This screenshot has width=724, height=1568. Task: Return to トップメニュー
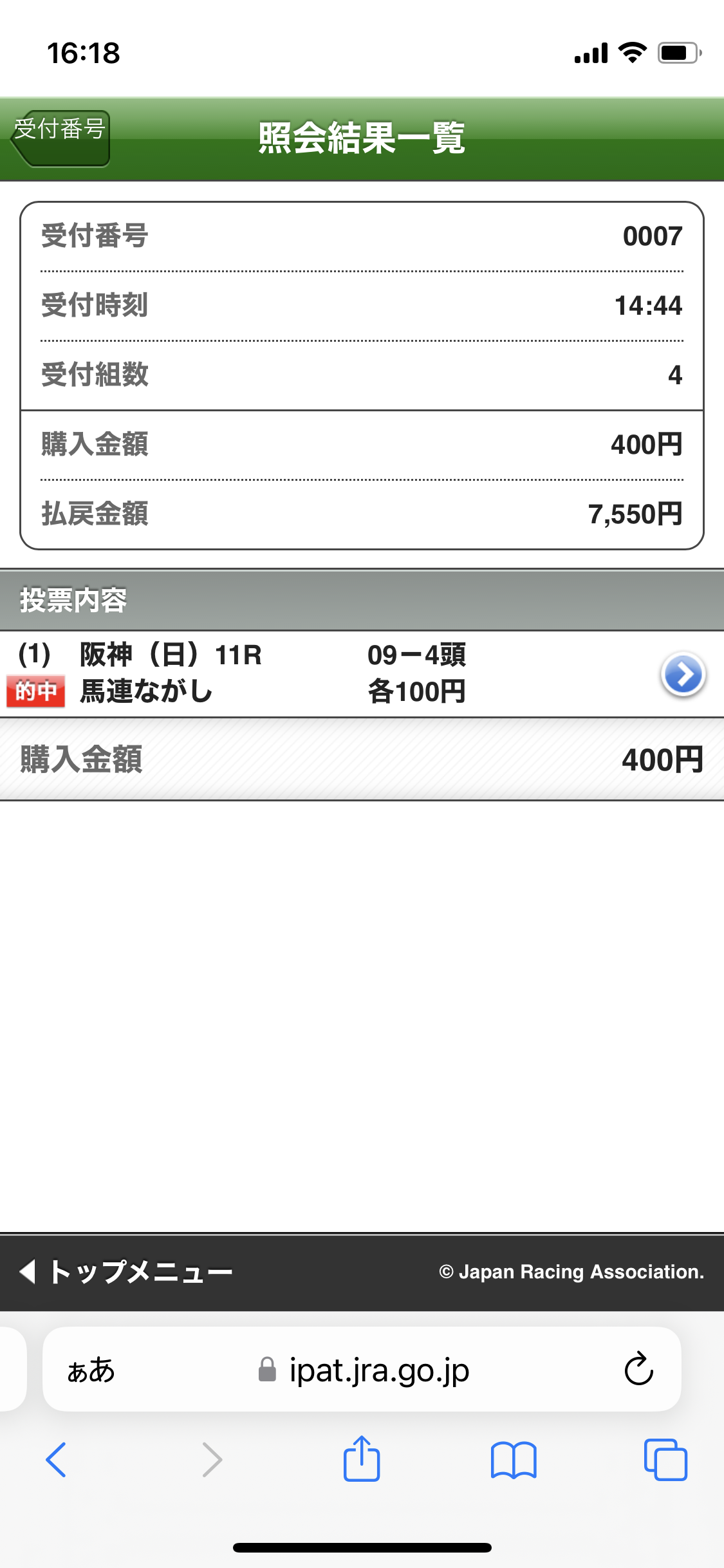[x=126, y=1272]
